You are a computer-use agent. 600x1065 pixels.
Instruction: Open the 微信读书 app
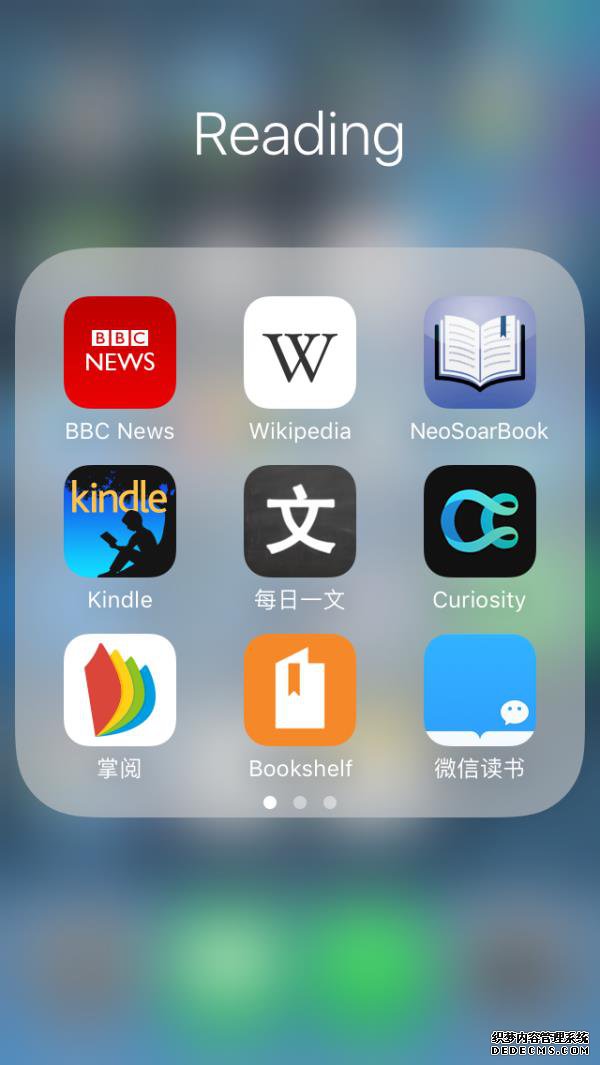[480, 690]
